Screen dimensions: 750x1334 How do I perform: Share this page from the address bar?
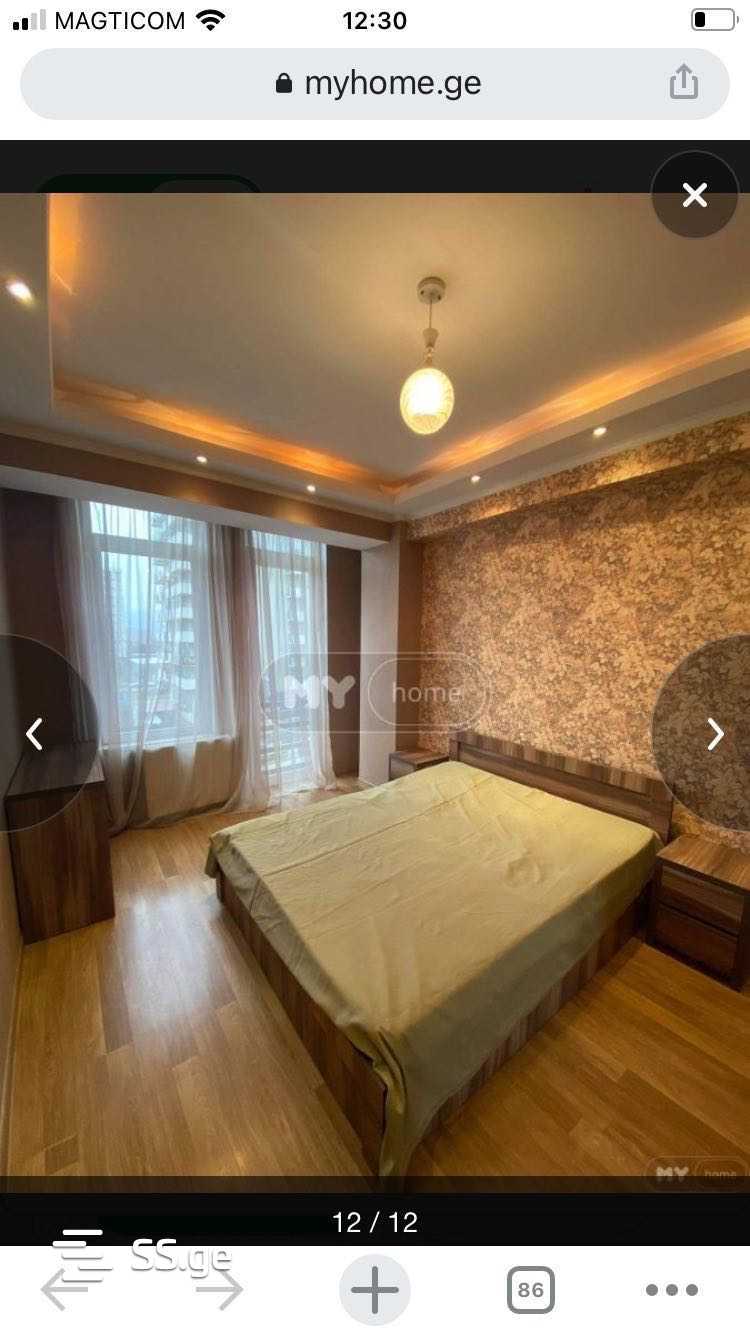click(x=684, y=82)
